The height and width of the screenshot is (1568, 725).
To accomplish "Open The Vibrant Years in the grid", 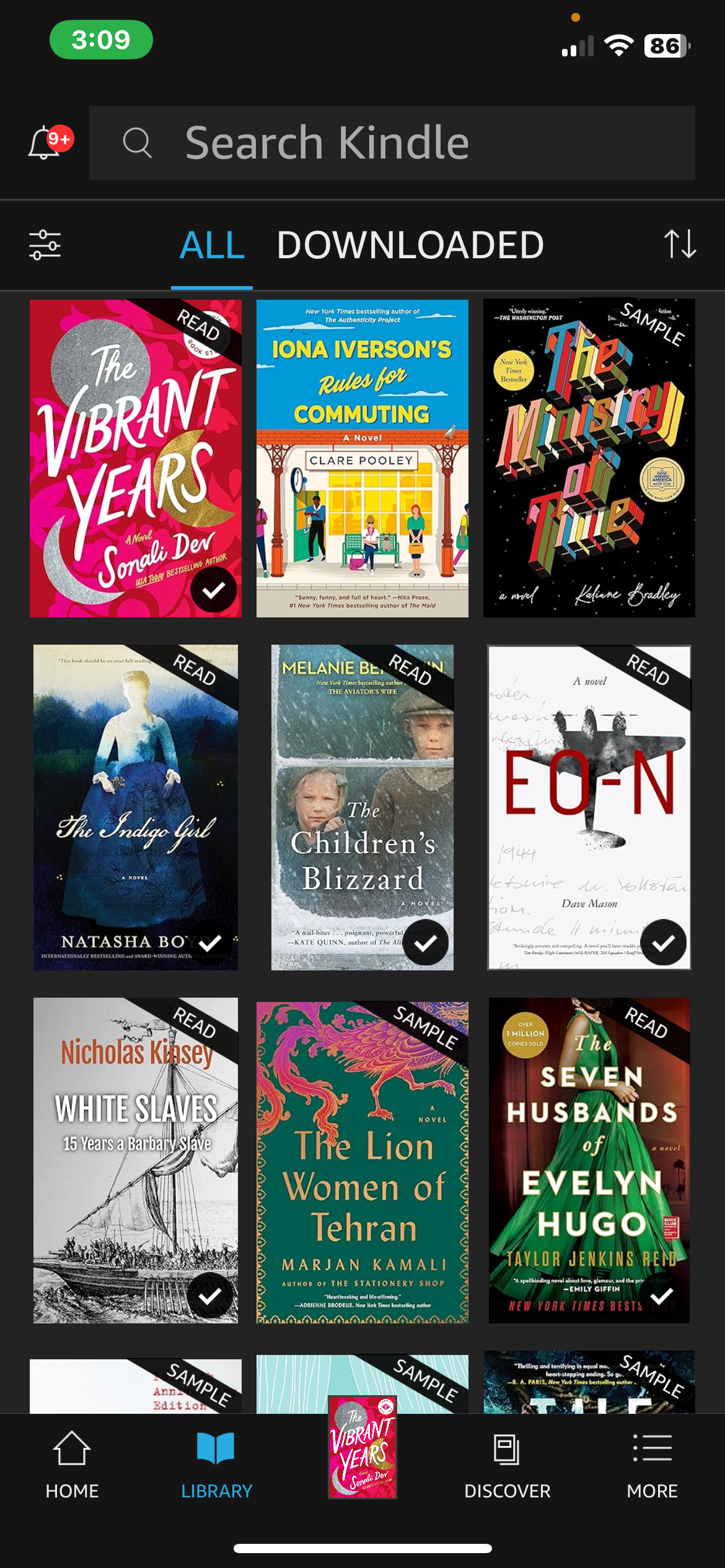I will pyautogui.click(x=135, y=458).
